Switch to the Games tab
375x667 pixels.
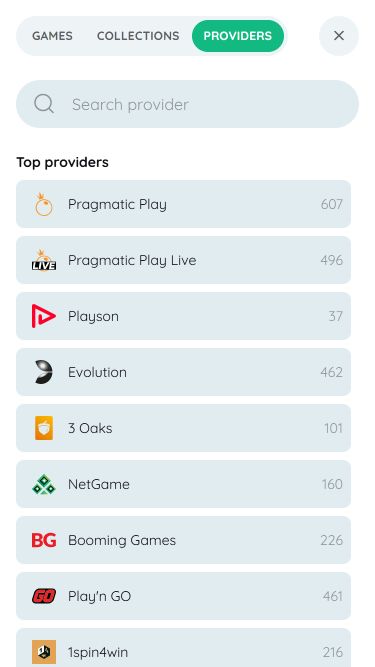pos(52,36)
